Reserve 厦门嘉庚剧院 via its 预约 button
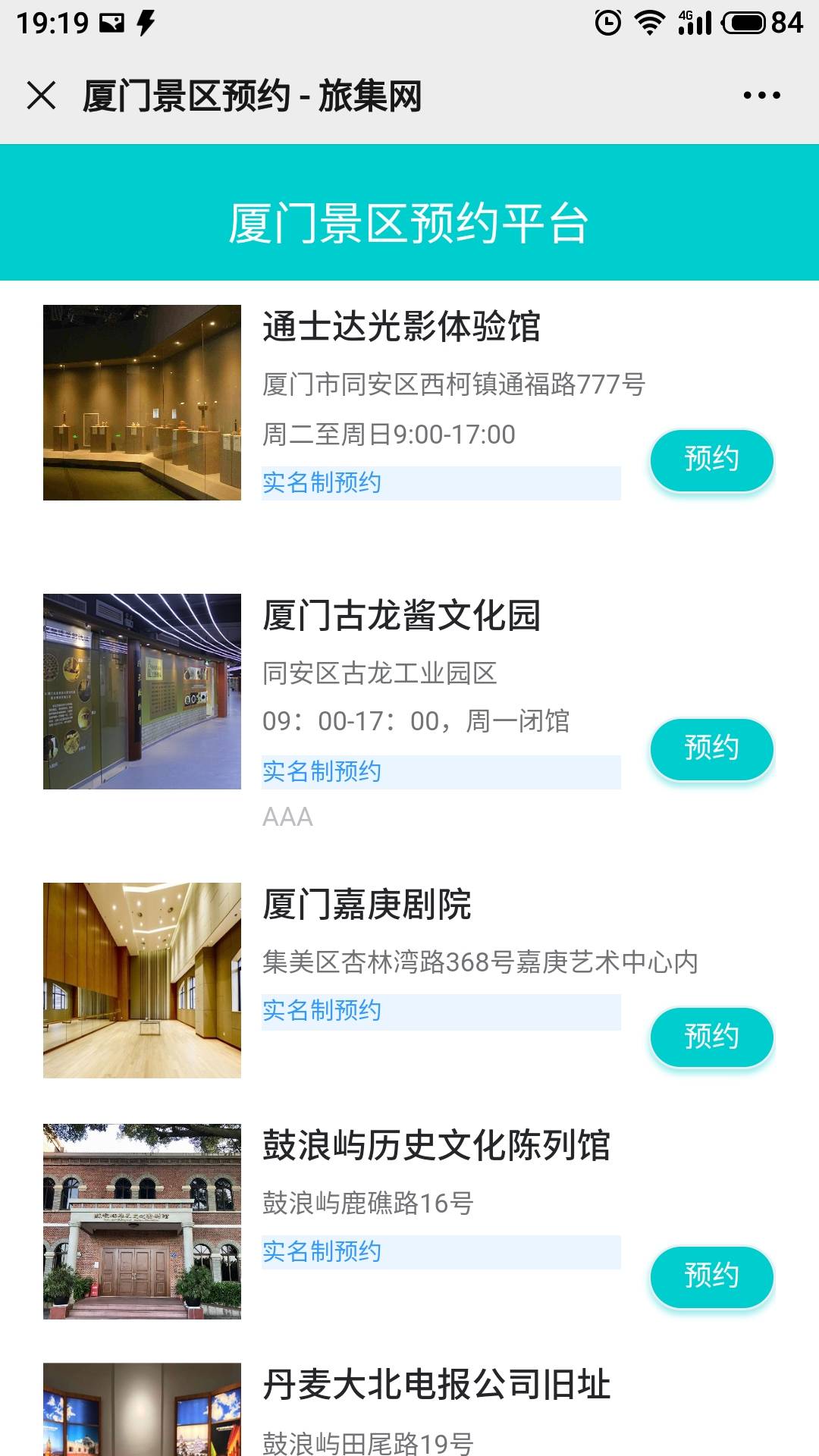The width and height of the screenshot is (819, 1456). click(711, 1037)
